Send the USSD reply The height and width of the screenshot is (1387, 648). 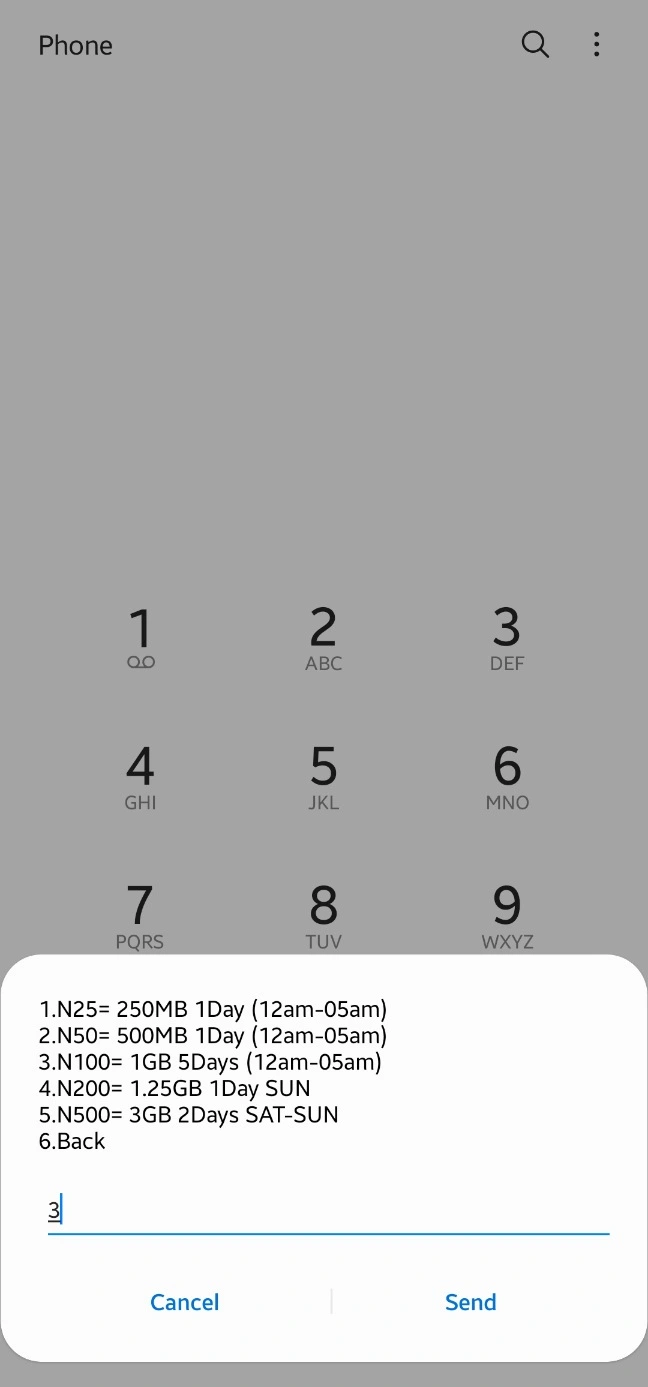coord(470,1302)
